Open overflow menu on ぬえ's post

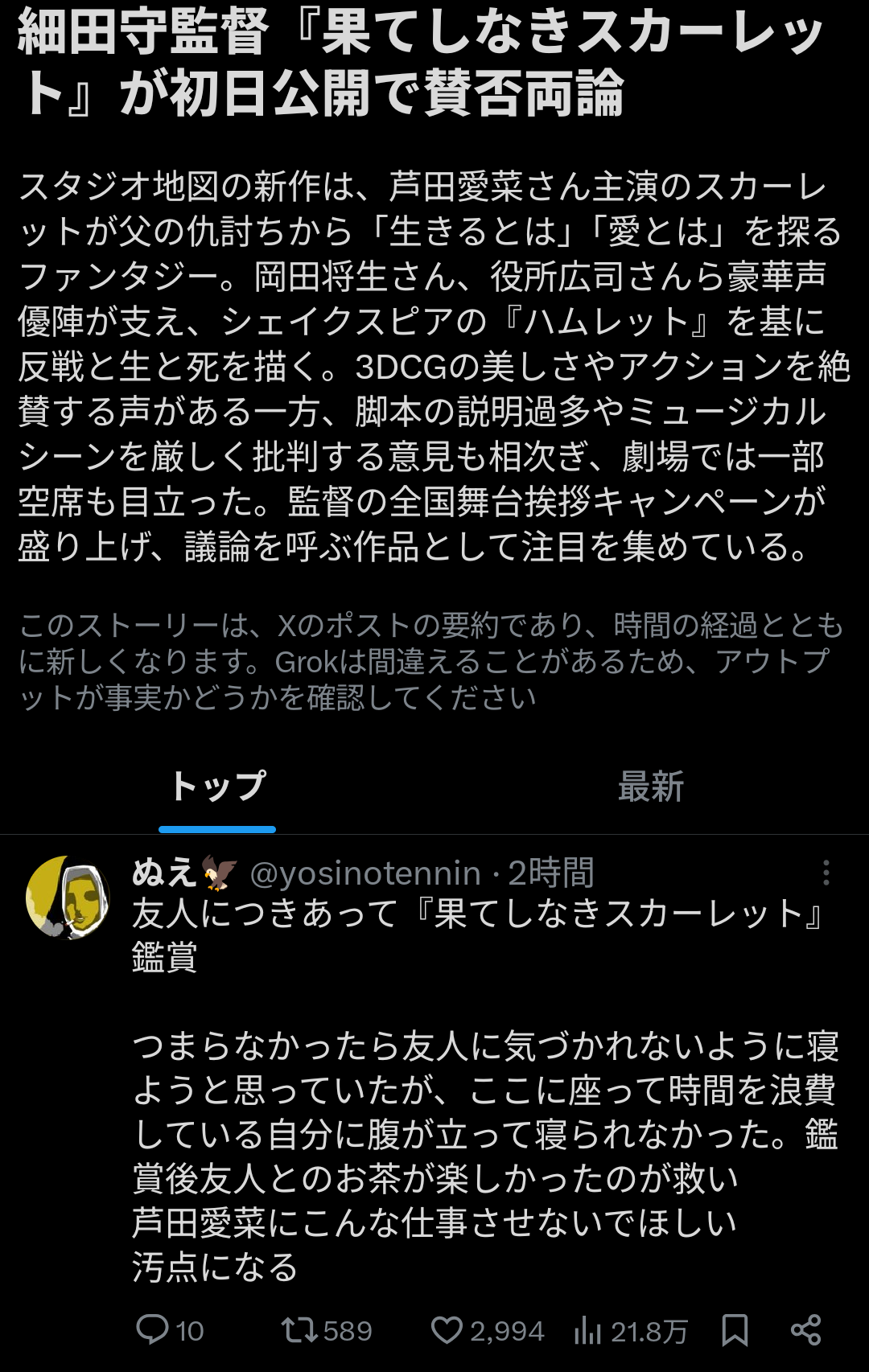[x=826, y=873]
